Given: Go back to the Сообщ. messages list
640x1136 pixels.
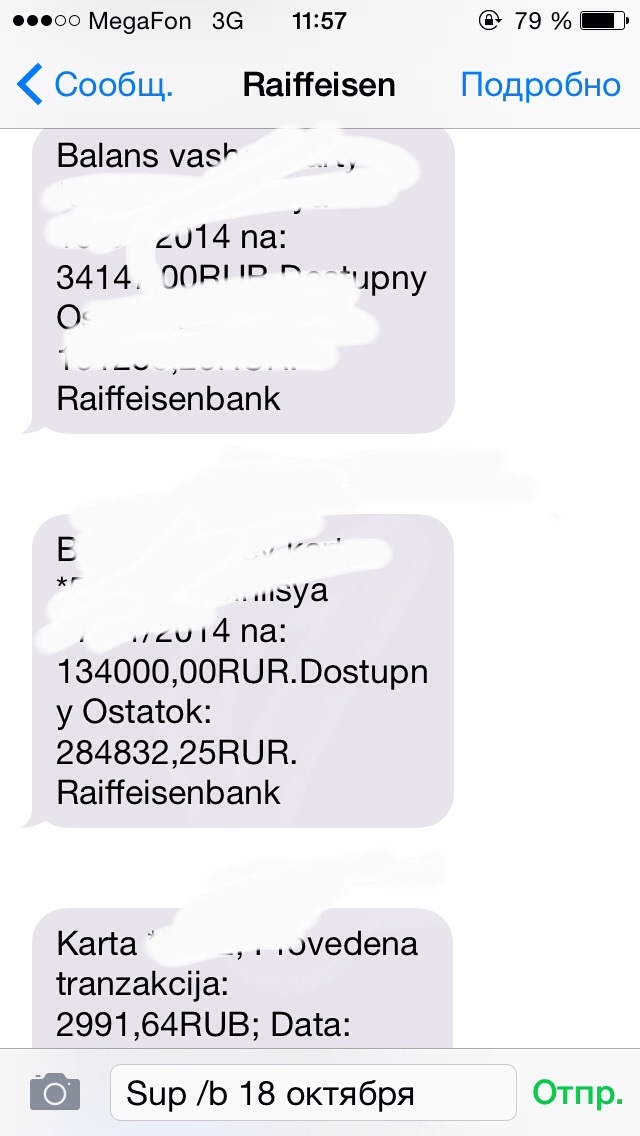Looking at the screenshot, I should click(95, 85).
